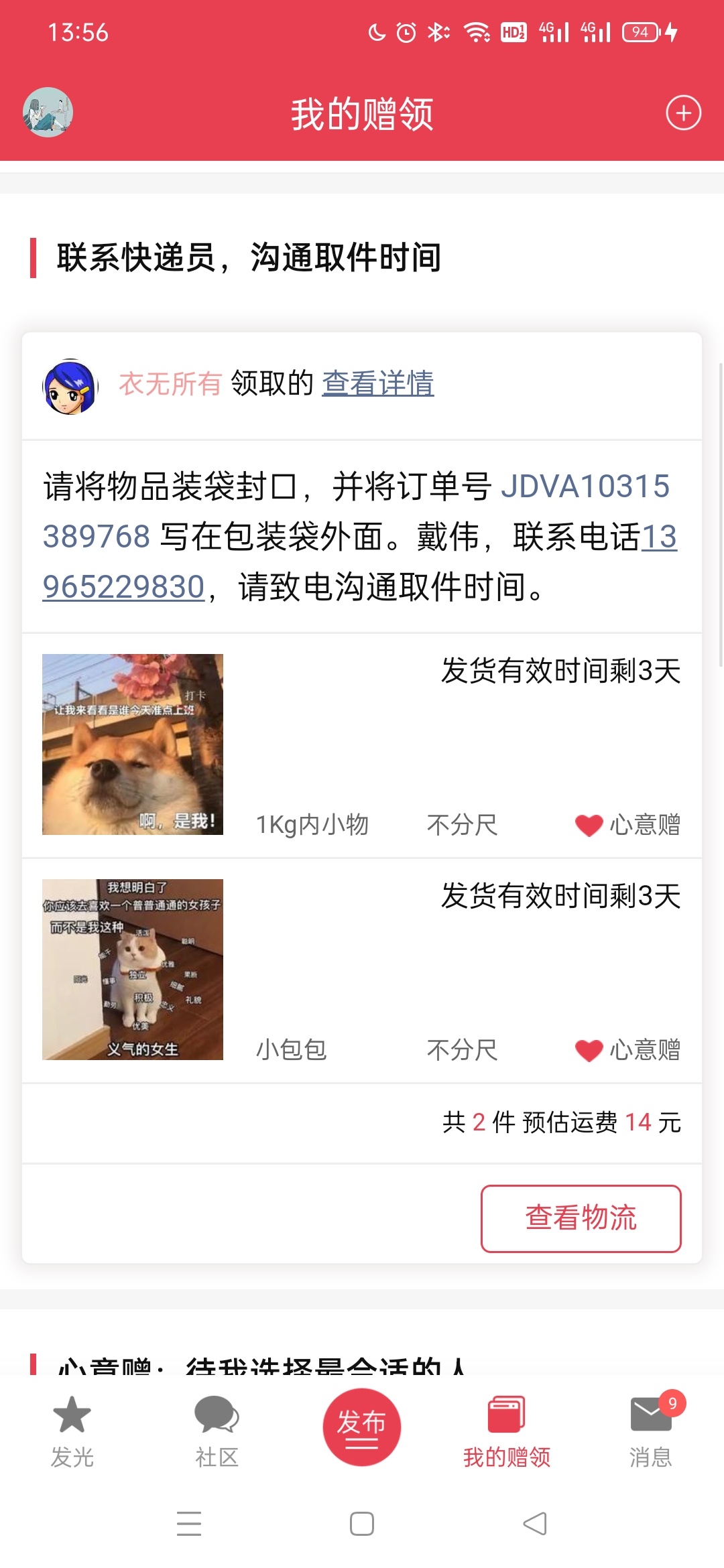Viewport: 724px width, 1568px height.
Task: Go back using the system back button
Action: (x=535, y=1524)
